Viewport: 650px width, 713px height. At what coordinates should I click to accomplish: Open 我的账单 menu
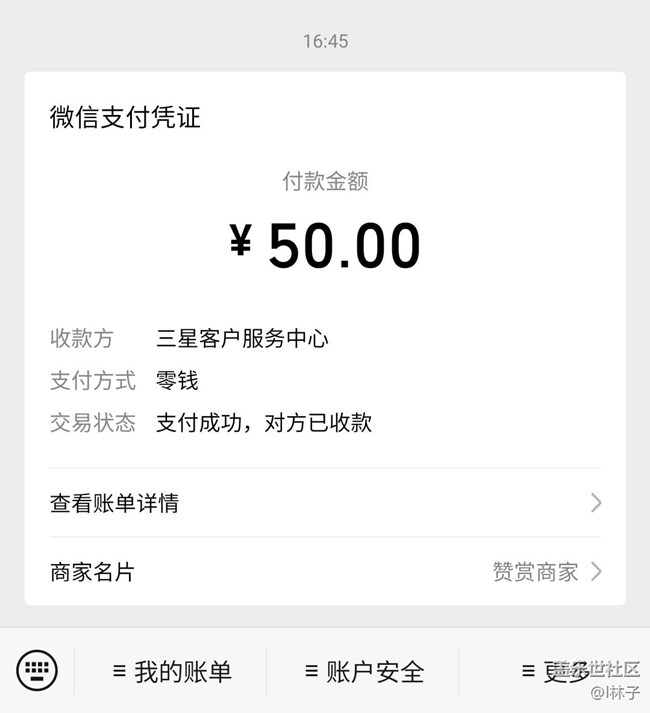pos(172,671)
